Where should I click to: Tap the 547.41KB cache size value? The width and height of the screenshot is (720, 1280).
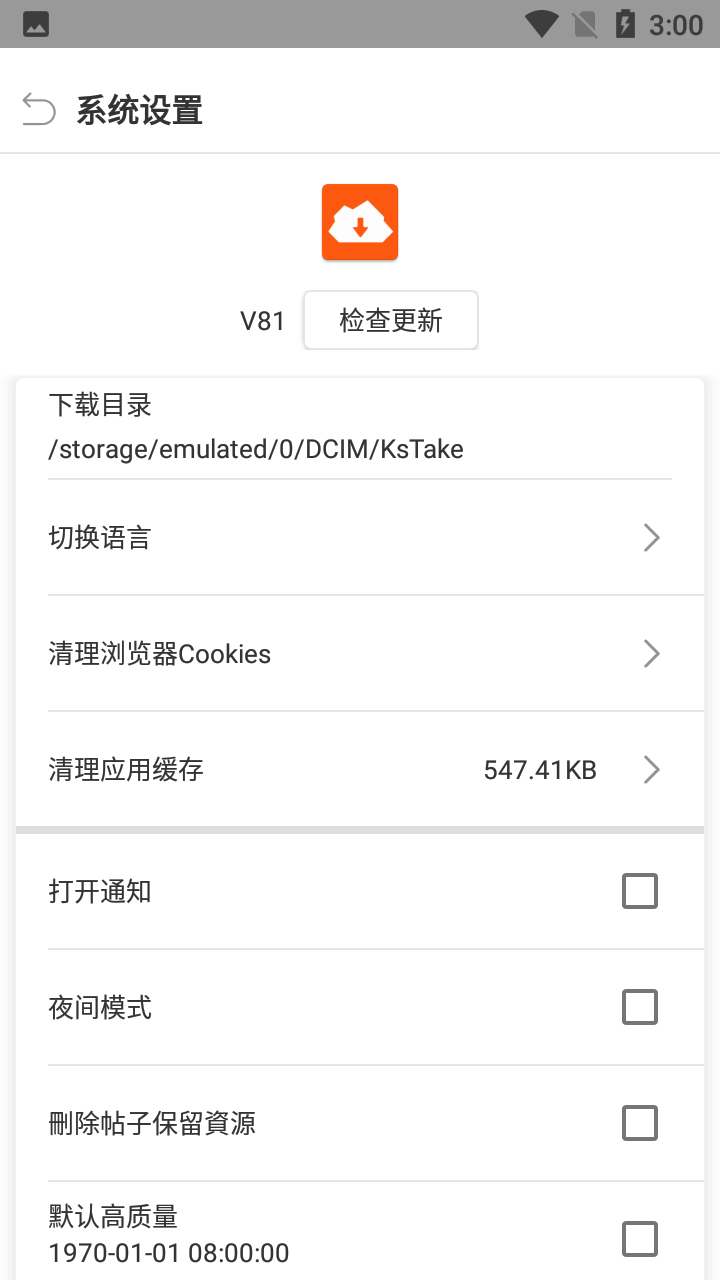click(x=539, y=770)
